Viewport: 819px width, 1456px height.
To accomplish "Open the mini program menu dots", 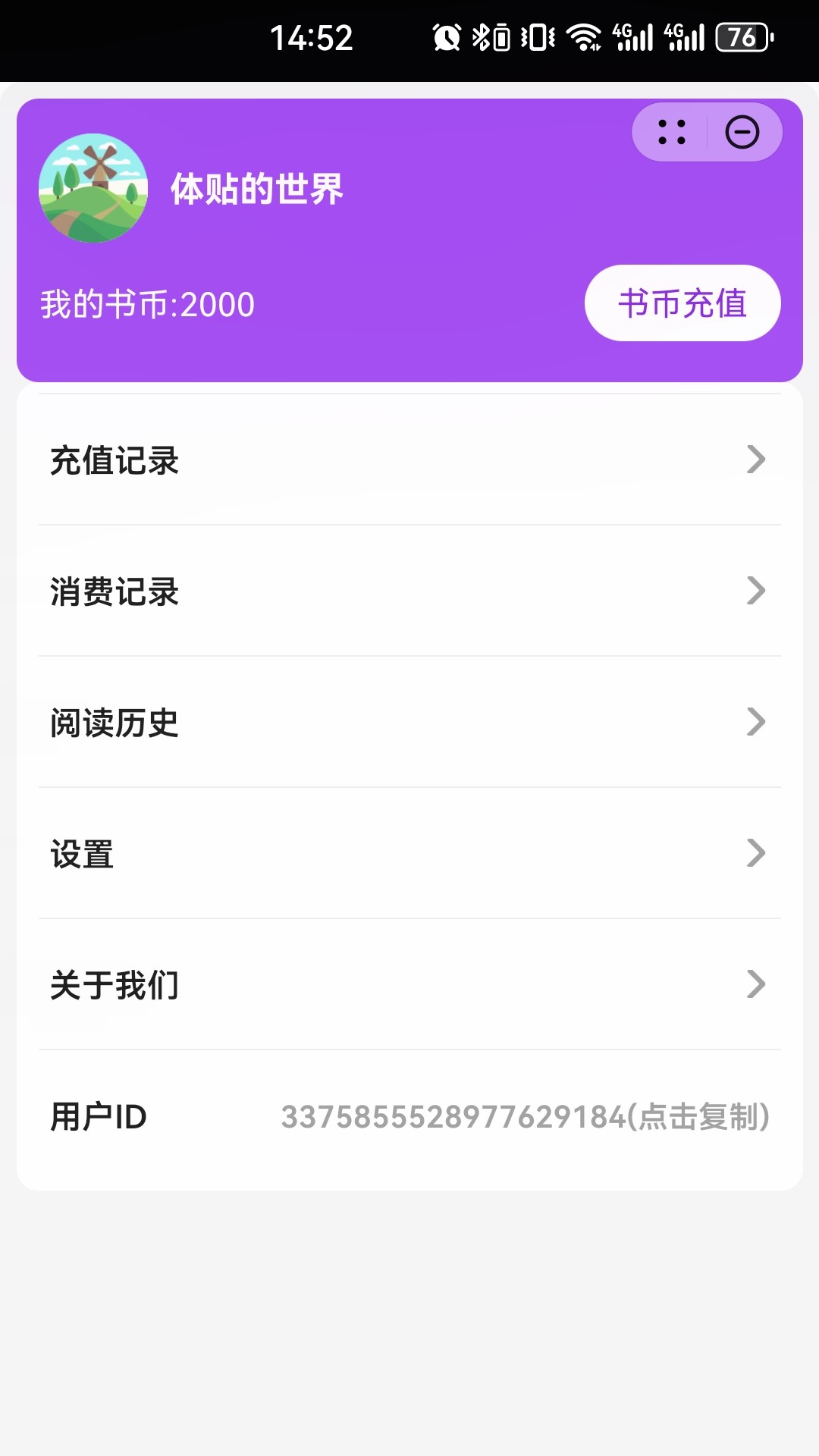I will 671,132.
